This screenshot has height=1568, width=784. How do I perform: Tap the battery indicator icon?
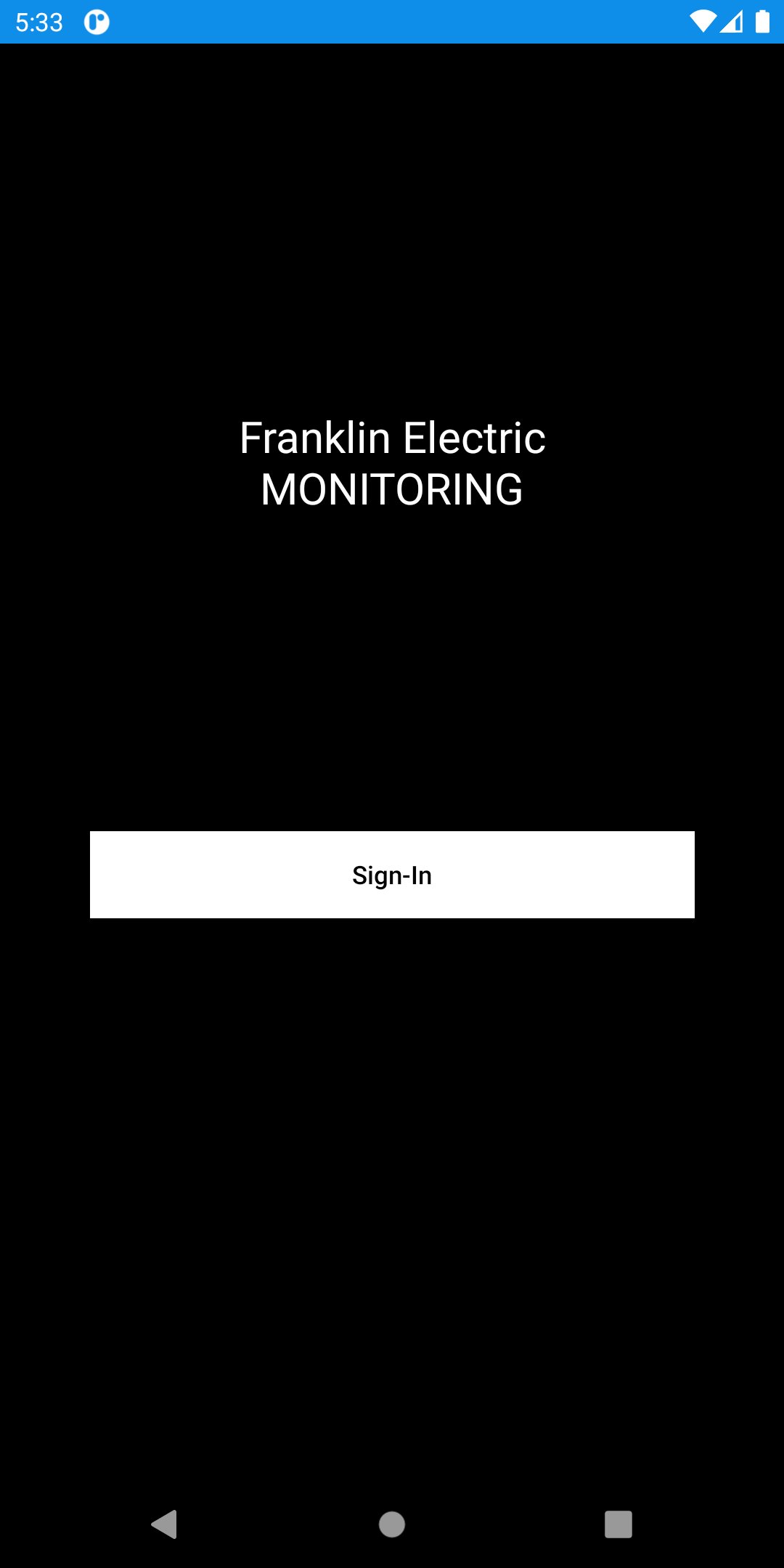[764, 22]
